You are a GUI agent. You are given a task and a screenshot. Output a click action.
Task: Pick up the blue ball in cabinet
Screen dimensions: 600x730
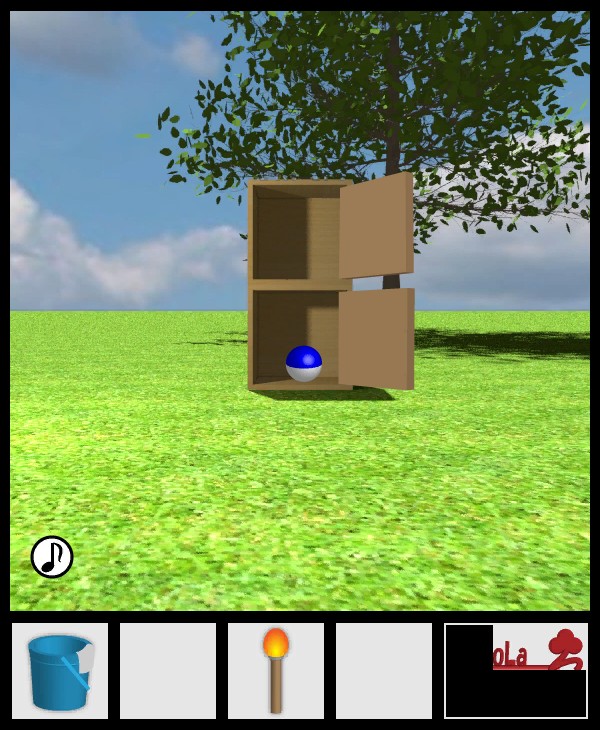[304, 363]
